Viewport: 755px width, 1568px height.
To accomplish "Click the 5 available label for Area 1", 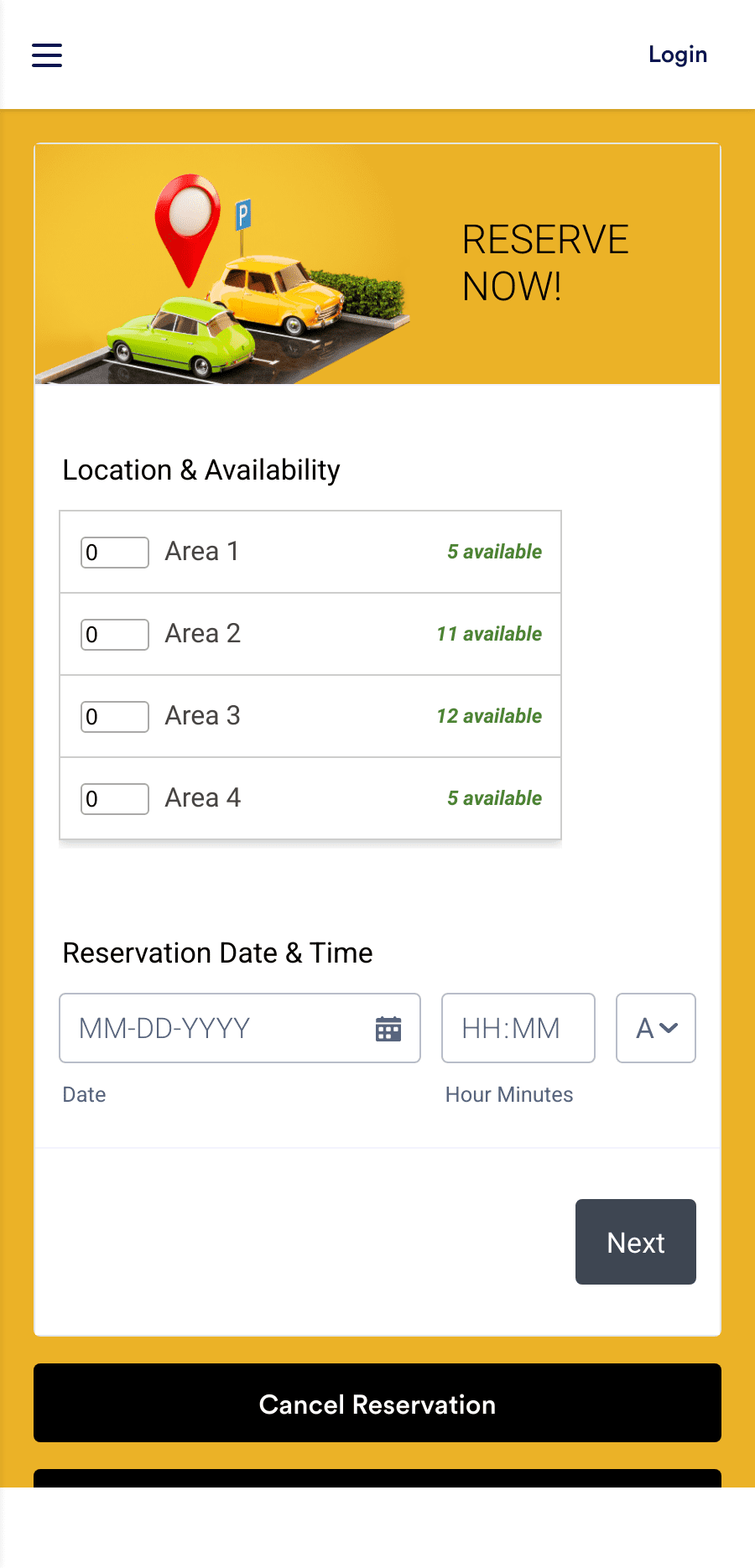I will (493, 552).
